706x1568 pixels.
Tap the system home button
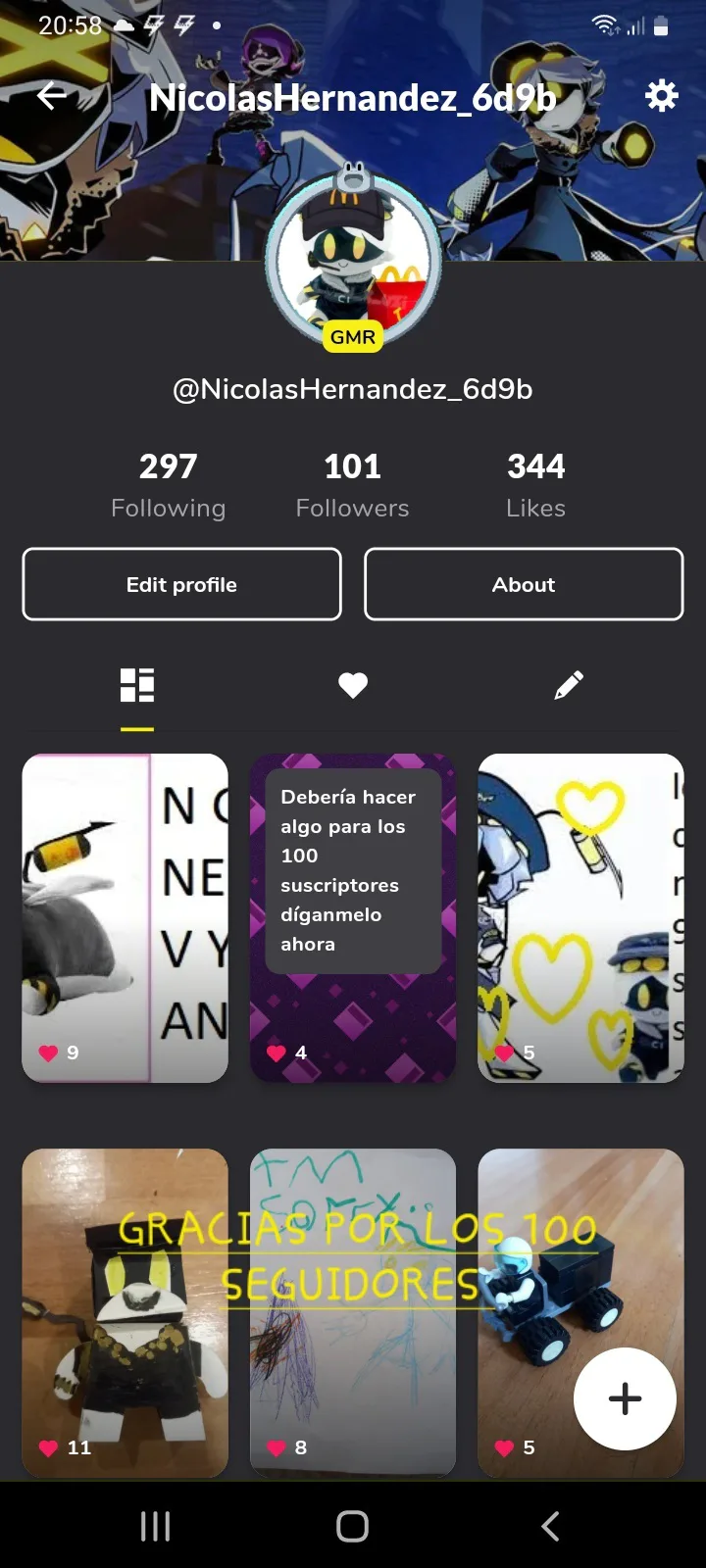(353, 1526)
